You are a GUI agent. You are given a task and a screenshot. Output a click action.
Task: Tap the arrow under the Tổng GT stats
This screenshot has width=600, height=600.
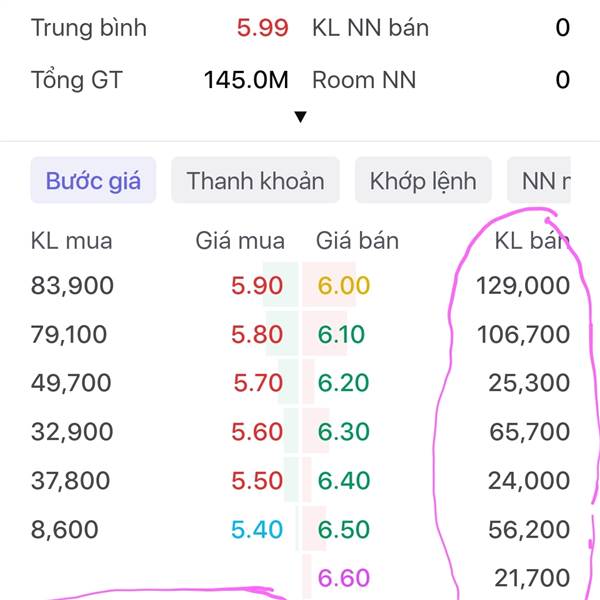[x=300, y=116]
